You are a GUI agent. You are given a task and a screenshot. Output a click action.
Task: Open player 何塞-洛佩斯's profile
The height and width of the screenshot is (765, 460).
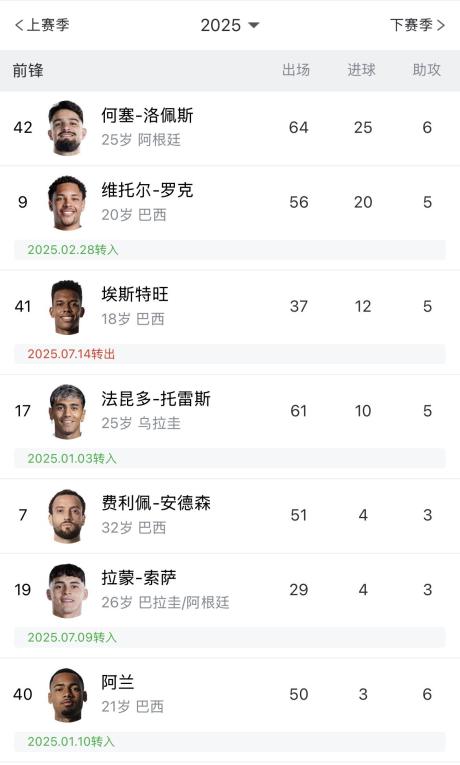coord(230,128)
